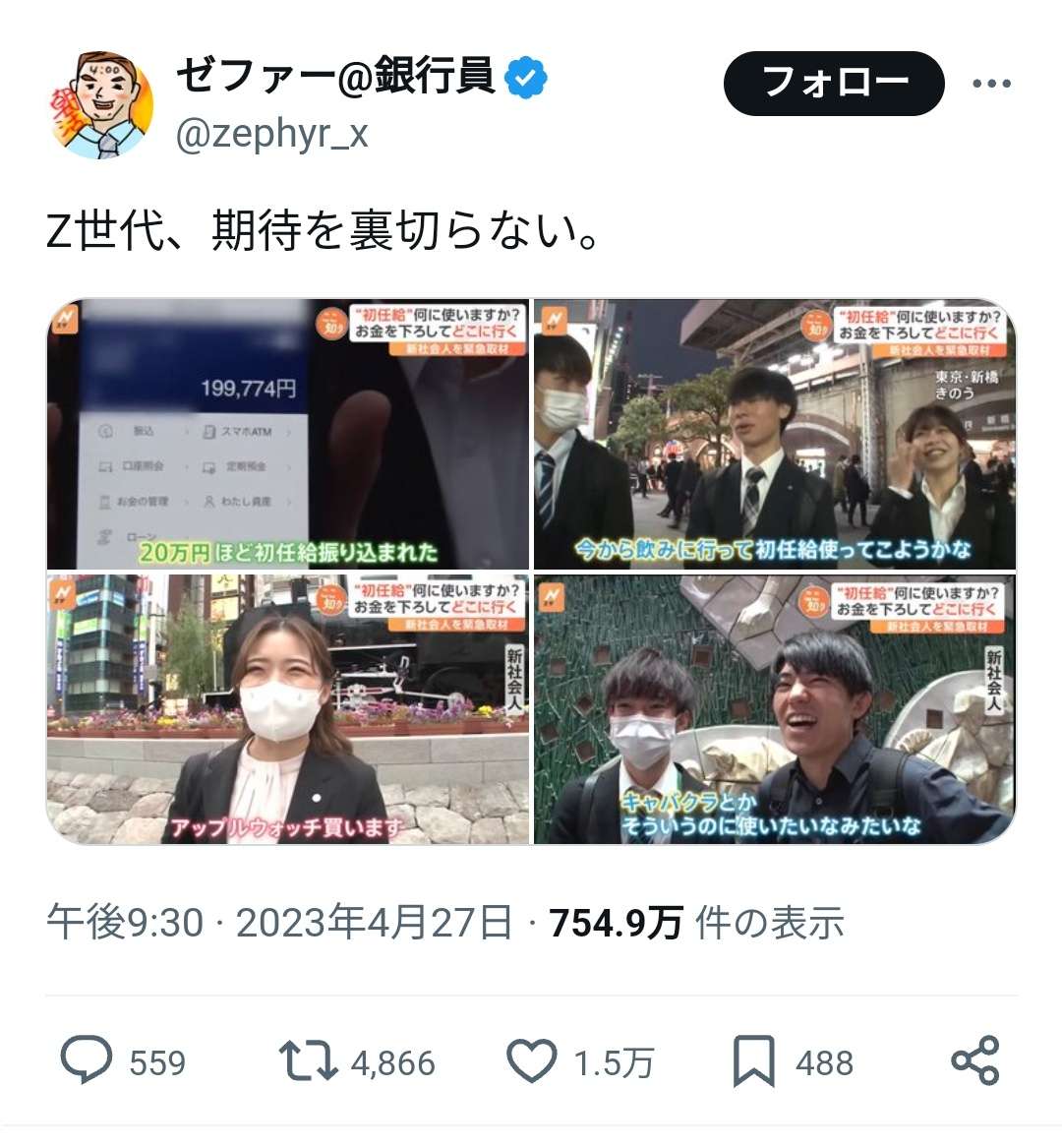Open the 199,774円 bank balance image
This screenshot has width=1062, height=1148.
click(x=288, y=434)
